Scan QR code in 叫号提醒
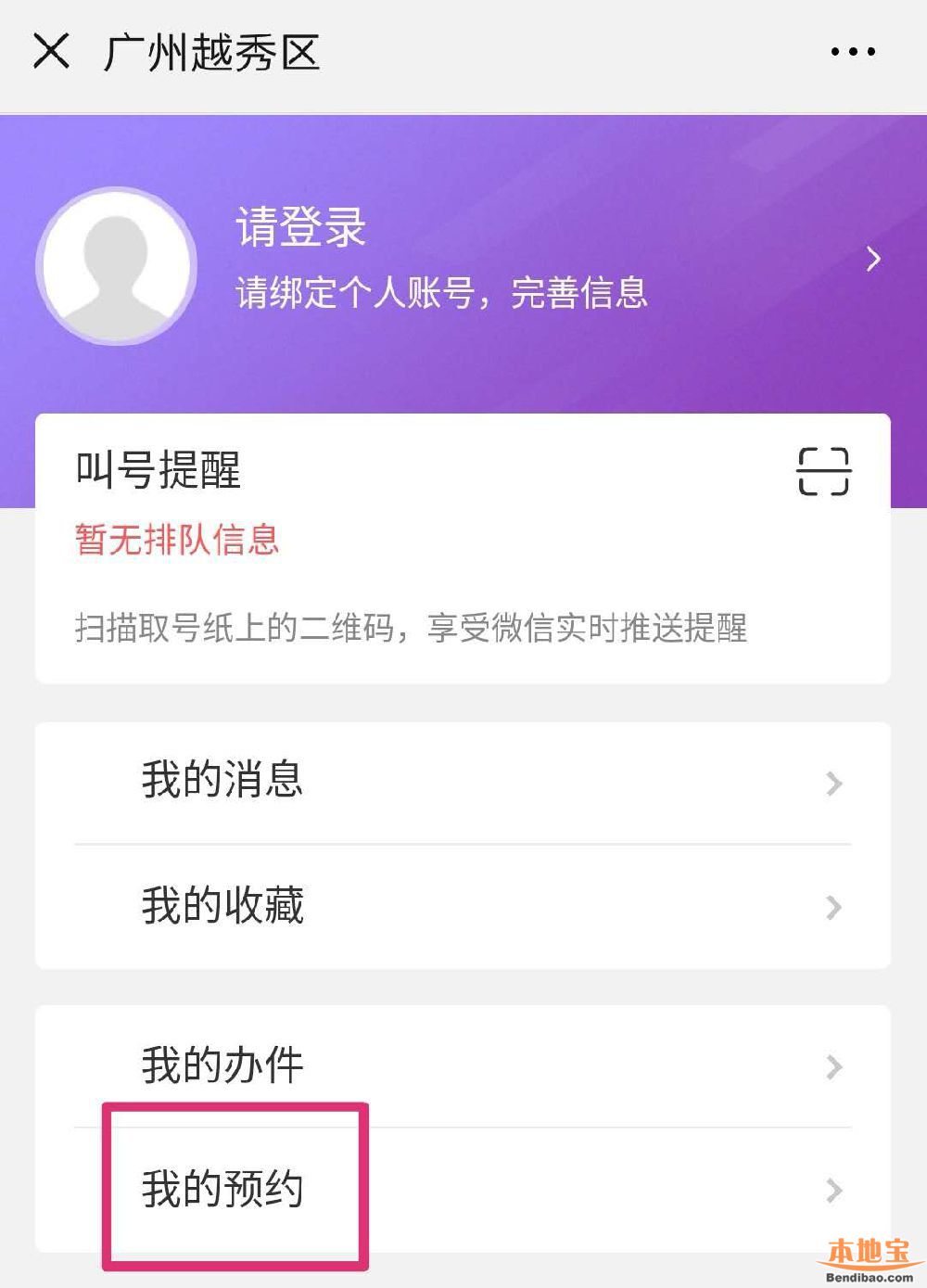The height and width of the screenshot is (1288, 927). pyautogui.click(x=823, y=471)
